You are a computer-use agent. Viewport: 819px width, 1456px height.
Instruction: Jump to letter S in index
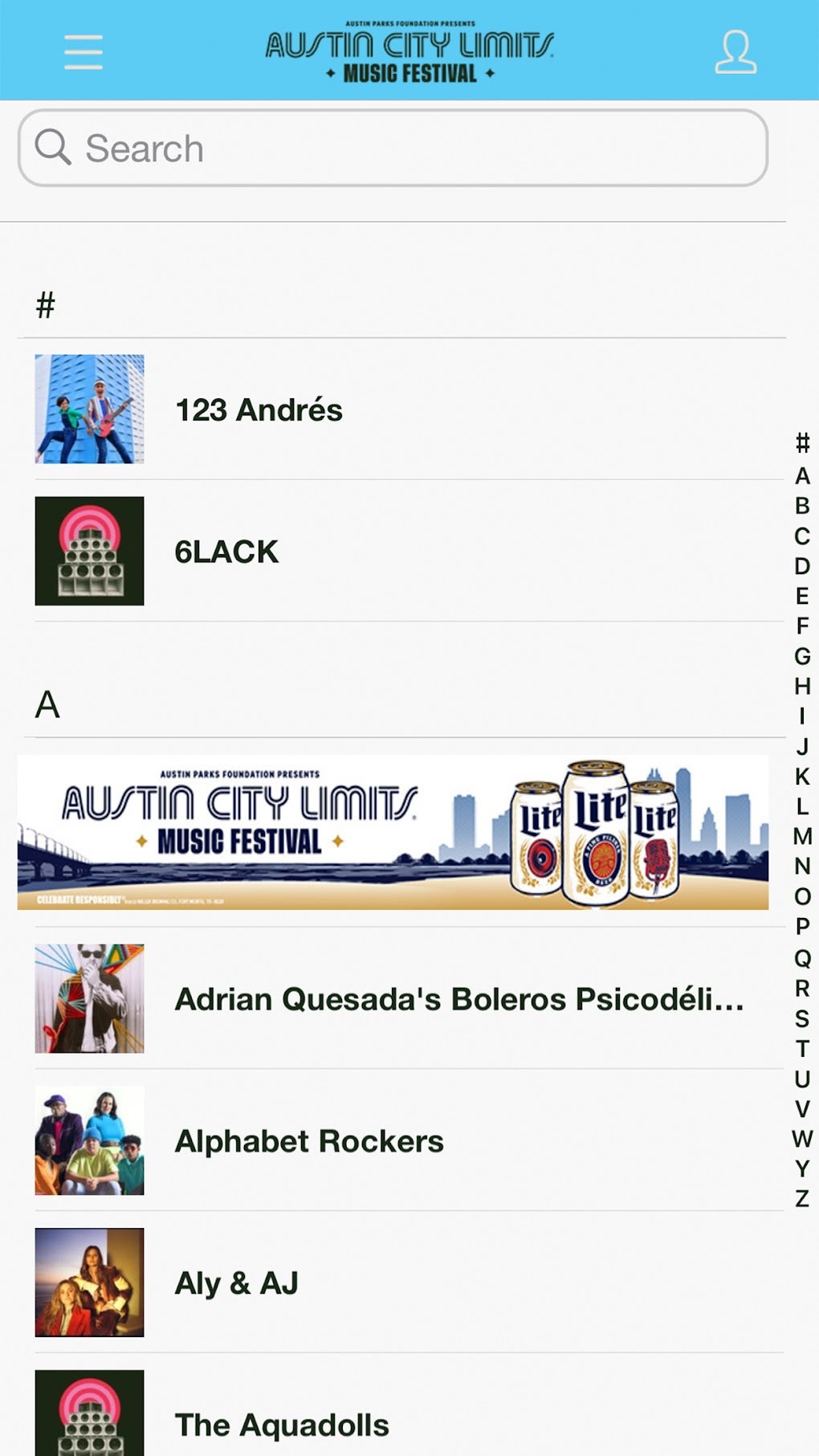click(x=802, y=1018)
